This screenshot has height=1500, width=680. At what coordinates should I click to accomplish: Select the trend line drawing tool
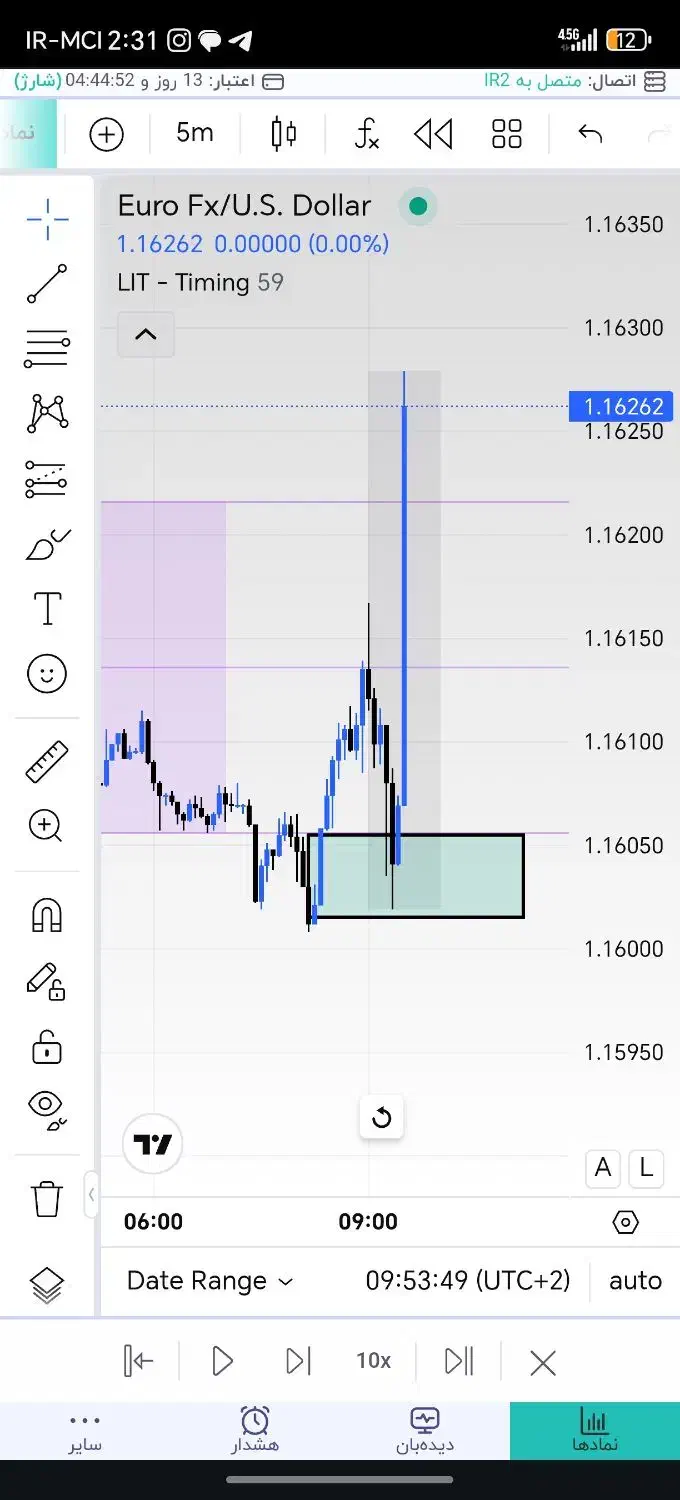pos(47,284)
